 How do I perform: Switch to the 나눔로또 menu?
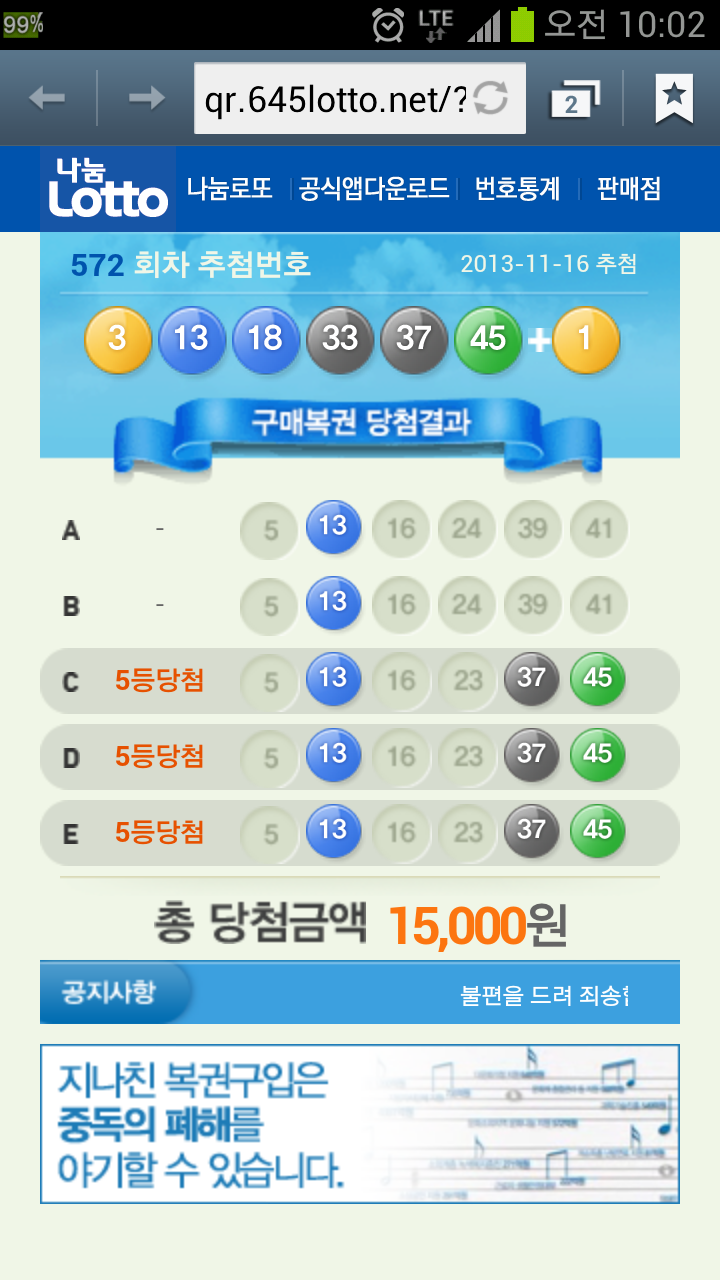coord(230,189)
